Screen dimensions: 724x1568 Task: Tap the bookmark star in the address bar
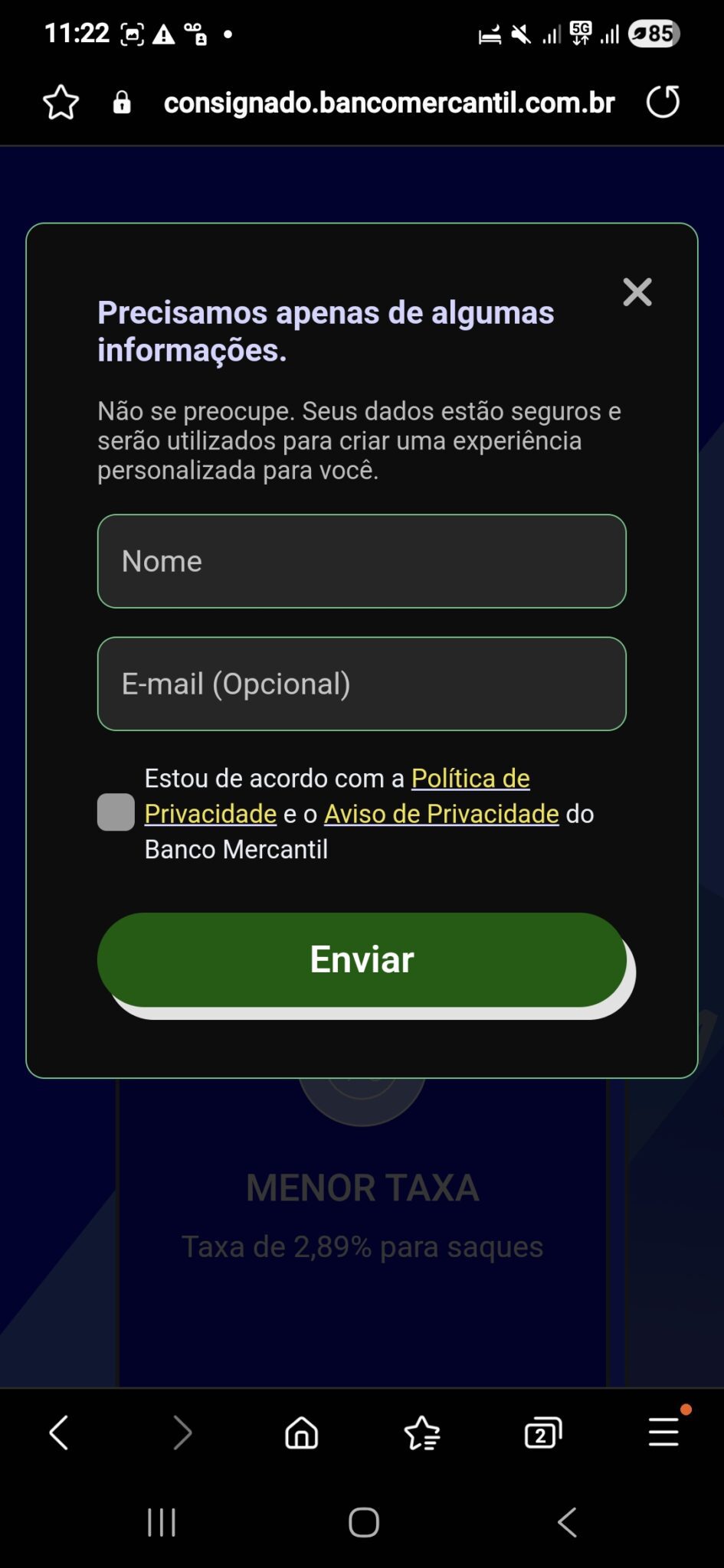pyautogui.click(x=61, y=102)
